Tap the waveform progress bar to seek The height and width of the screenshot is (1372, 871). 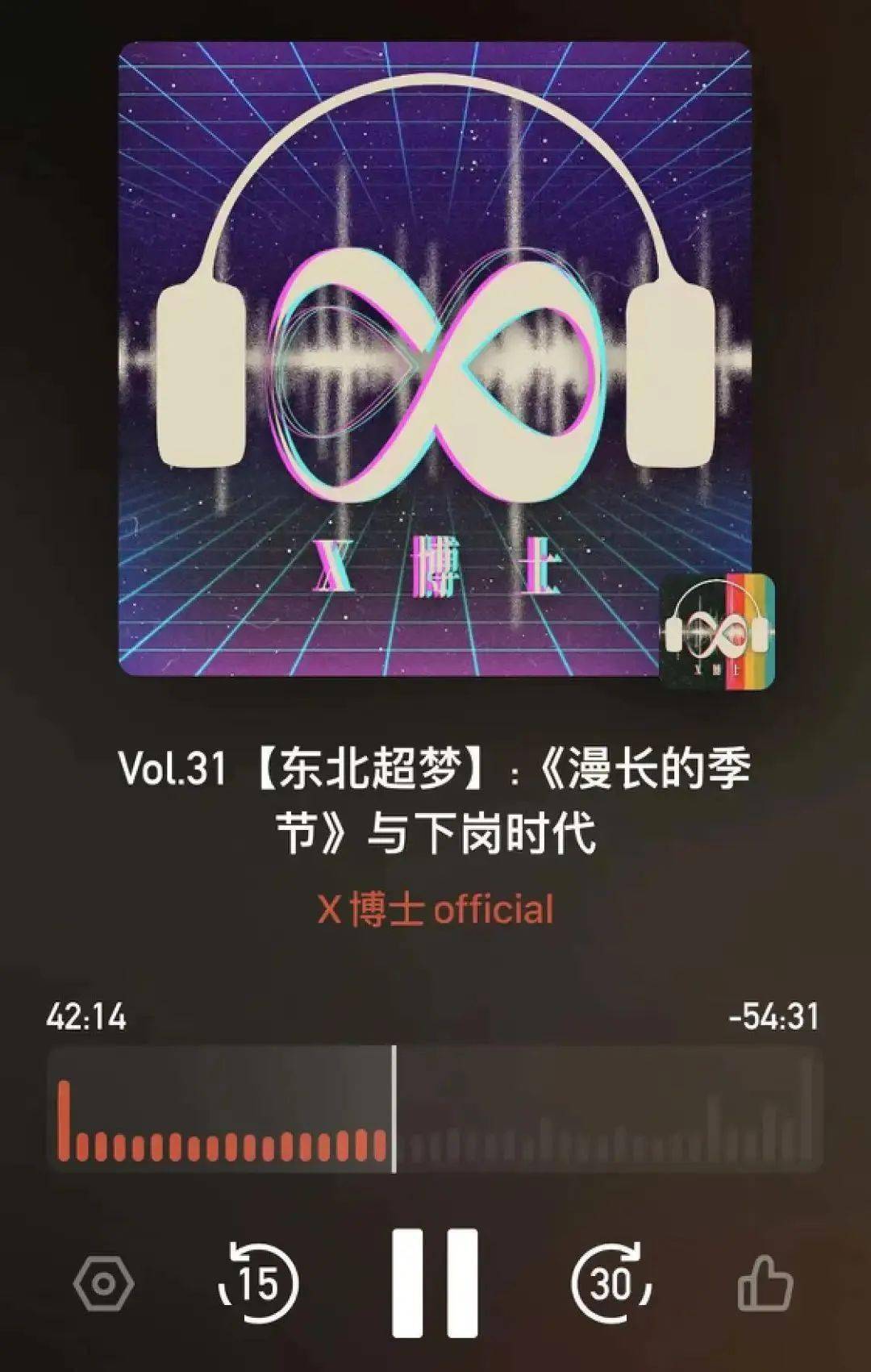pos(435,1109)
